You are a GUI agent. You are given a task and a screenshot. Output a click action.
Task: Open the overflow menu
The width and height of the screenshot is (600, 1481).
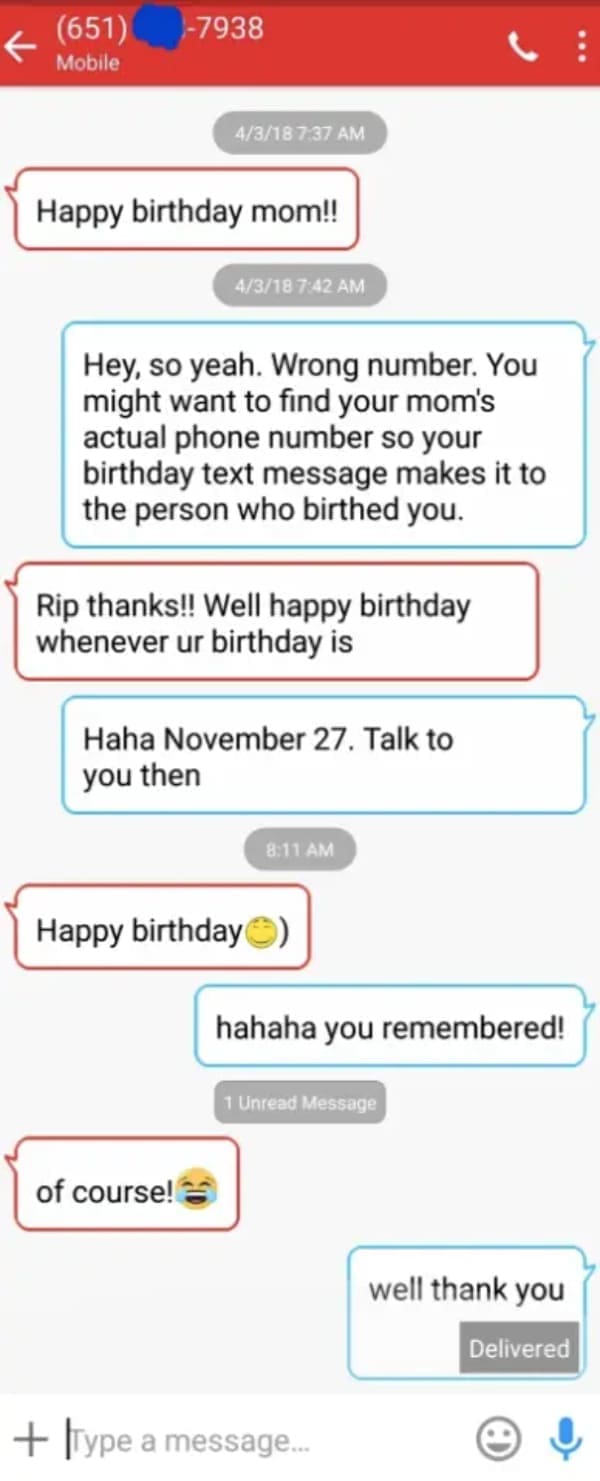(582, 47)
